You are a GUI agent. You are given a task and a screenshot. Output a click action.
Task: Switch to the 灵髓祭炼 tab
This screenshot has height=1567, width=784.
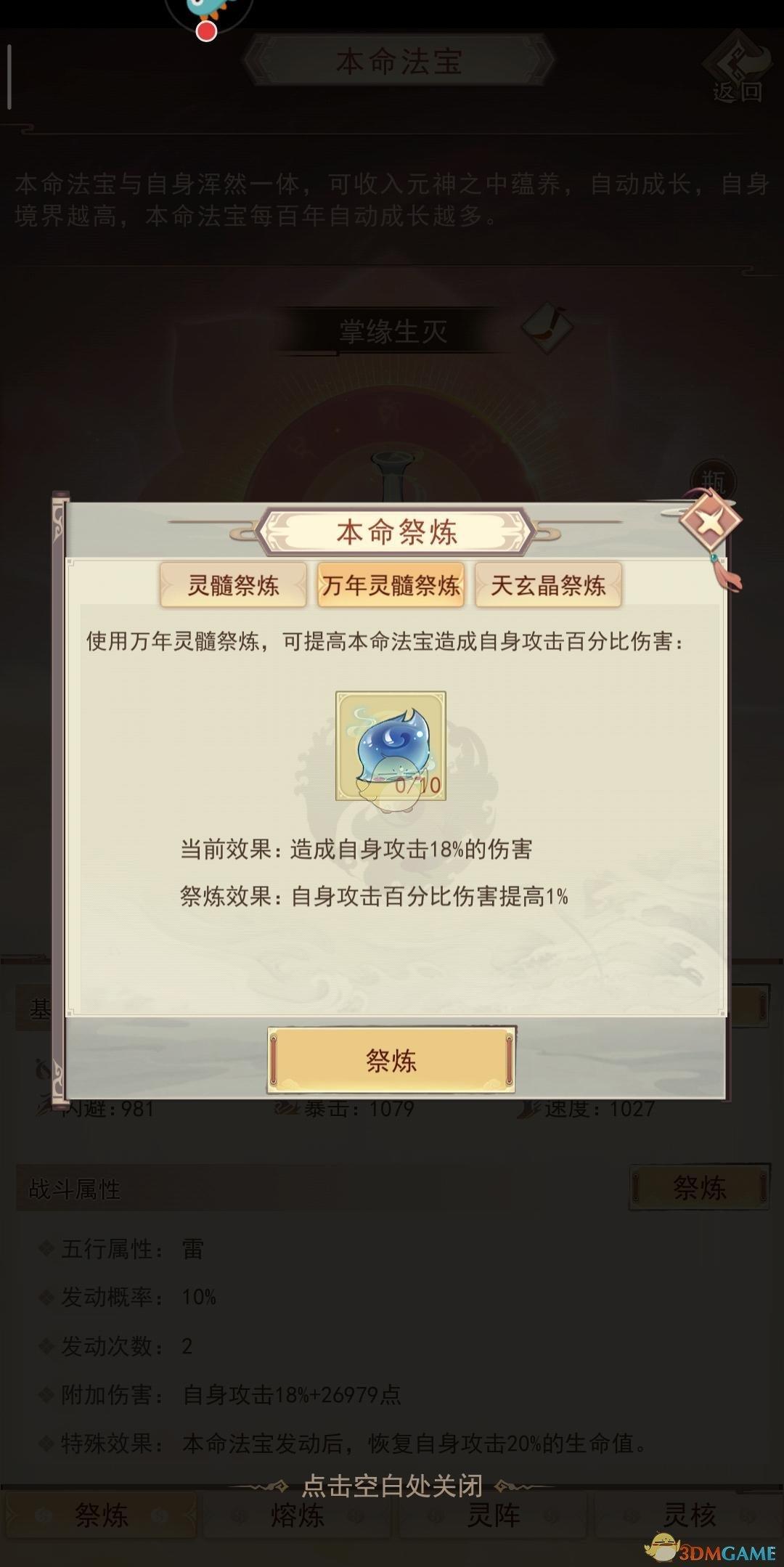[x=233, y=585]
